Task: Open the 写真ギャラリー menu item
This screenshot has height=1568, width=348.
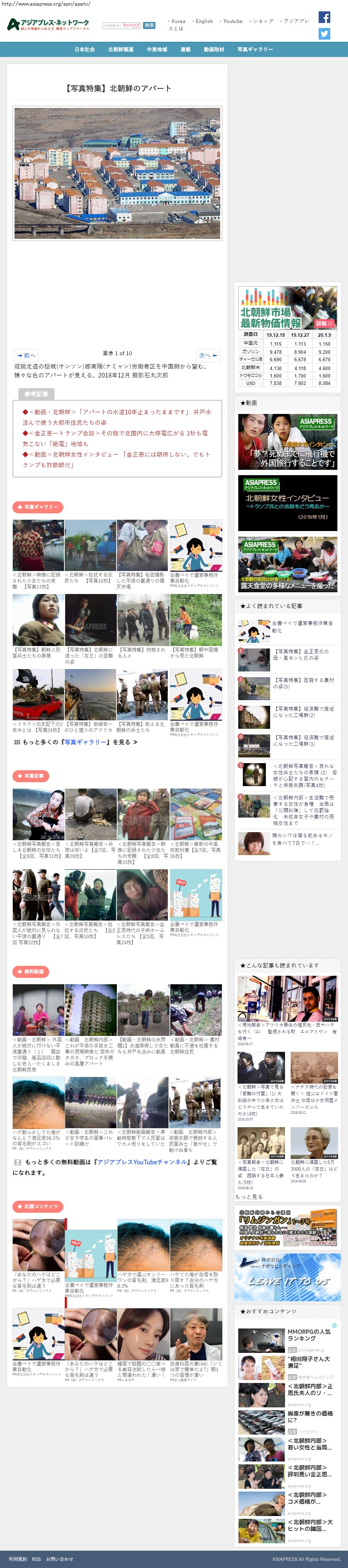Action: coord(255,50)
